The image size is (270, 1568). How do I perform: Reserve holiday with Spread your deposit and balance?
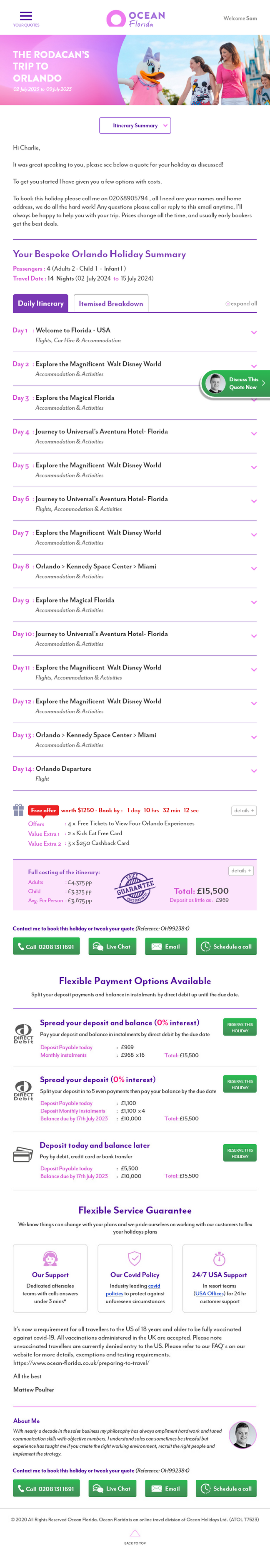tap(240, 1028)
